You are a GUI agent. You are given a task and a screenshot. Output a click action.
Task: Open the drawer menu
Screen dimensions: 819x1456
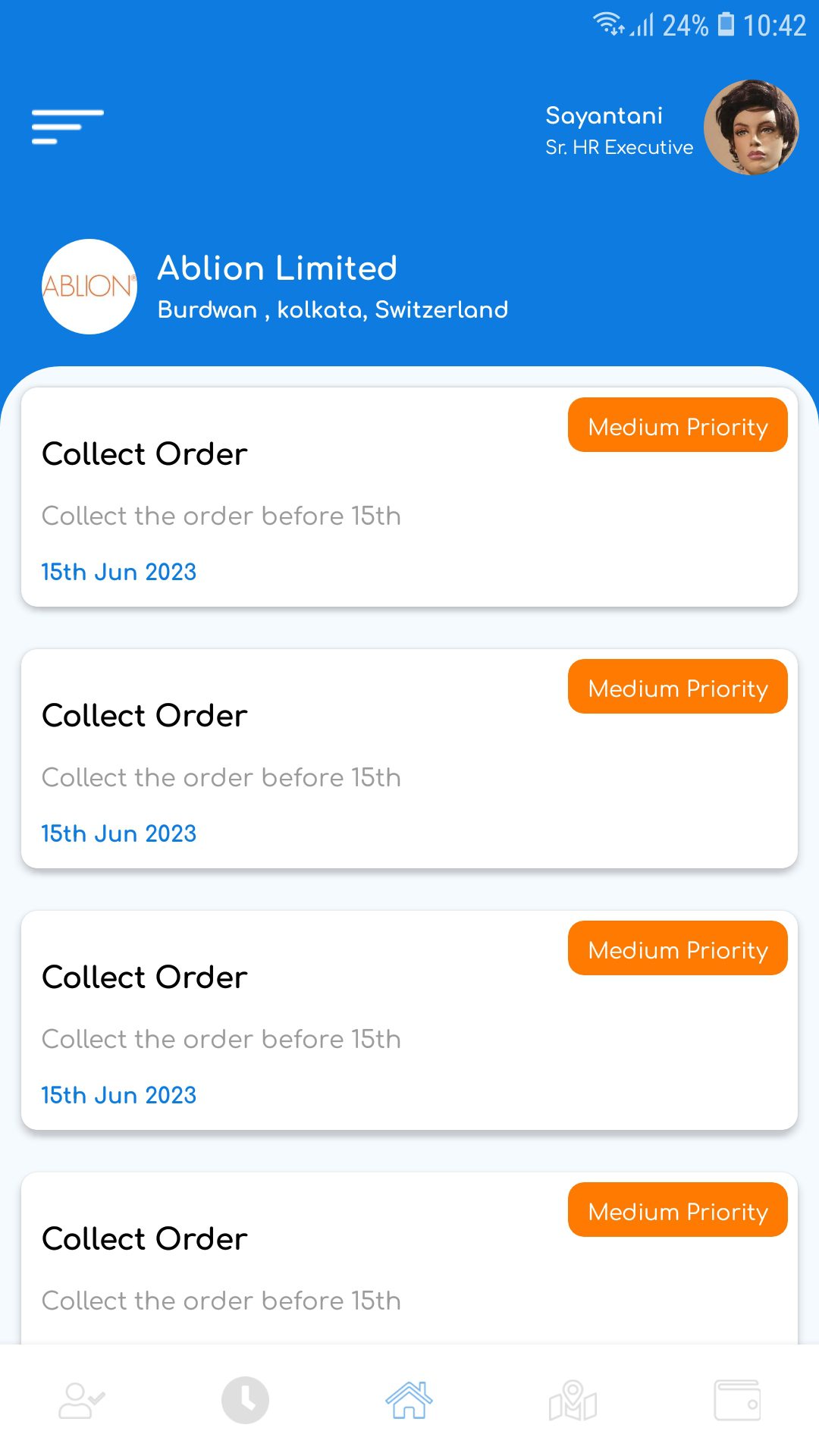point(67,126)
